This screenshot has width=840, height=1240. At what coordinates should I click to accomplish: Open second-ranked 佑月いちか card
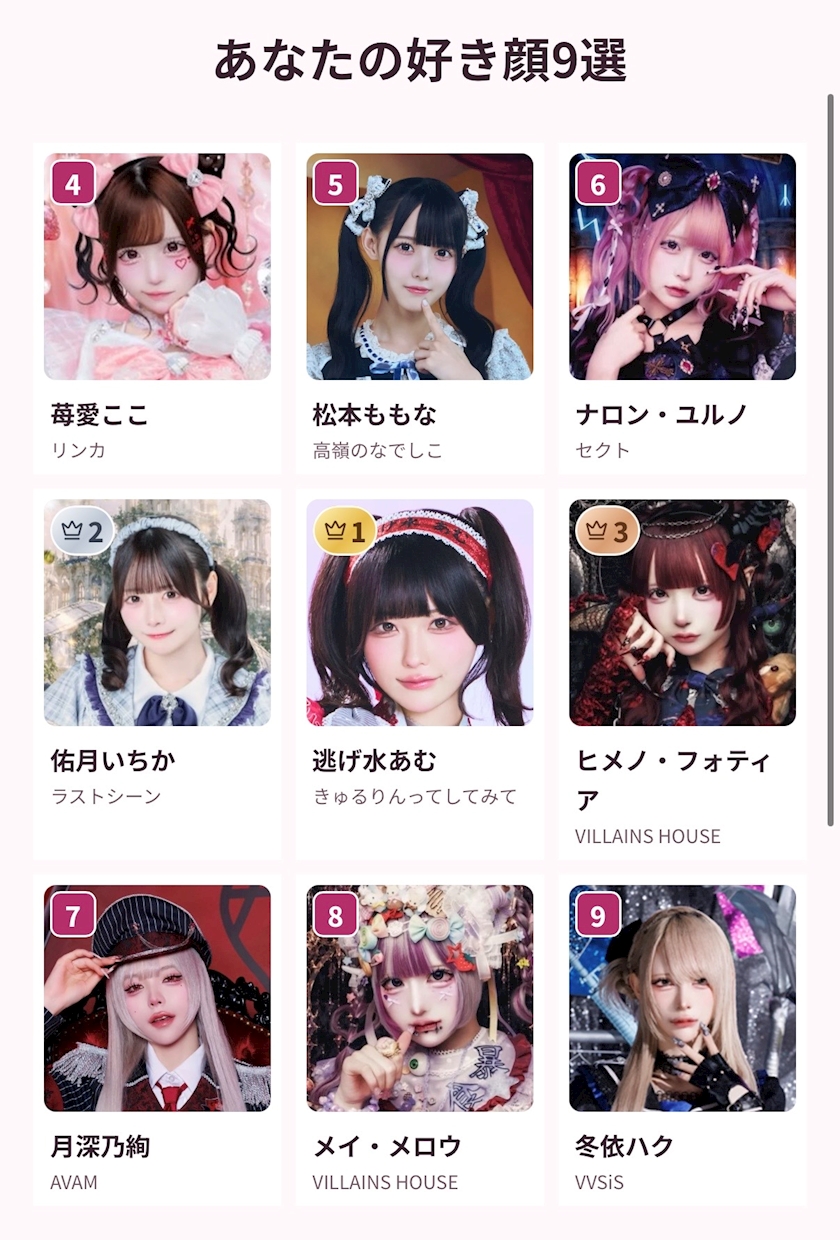157,674
